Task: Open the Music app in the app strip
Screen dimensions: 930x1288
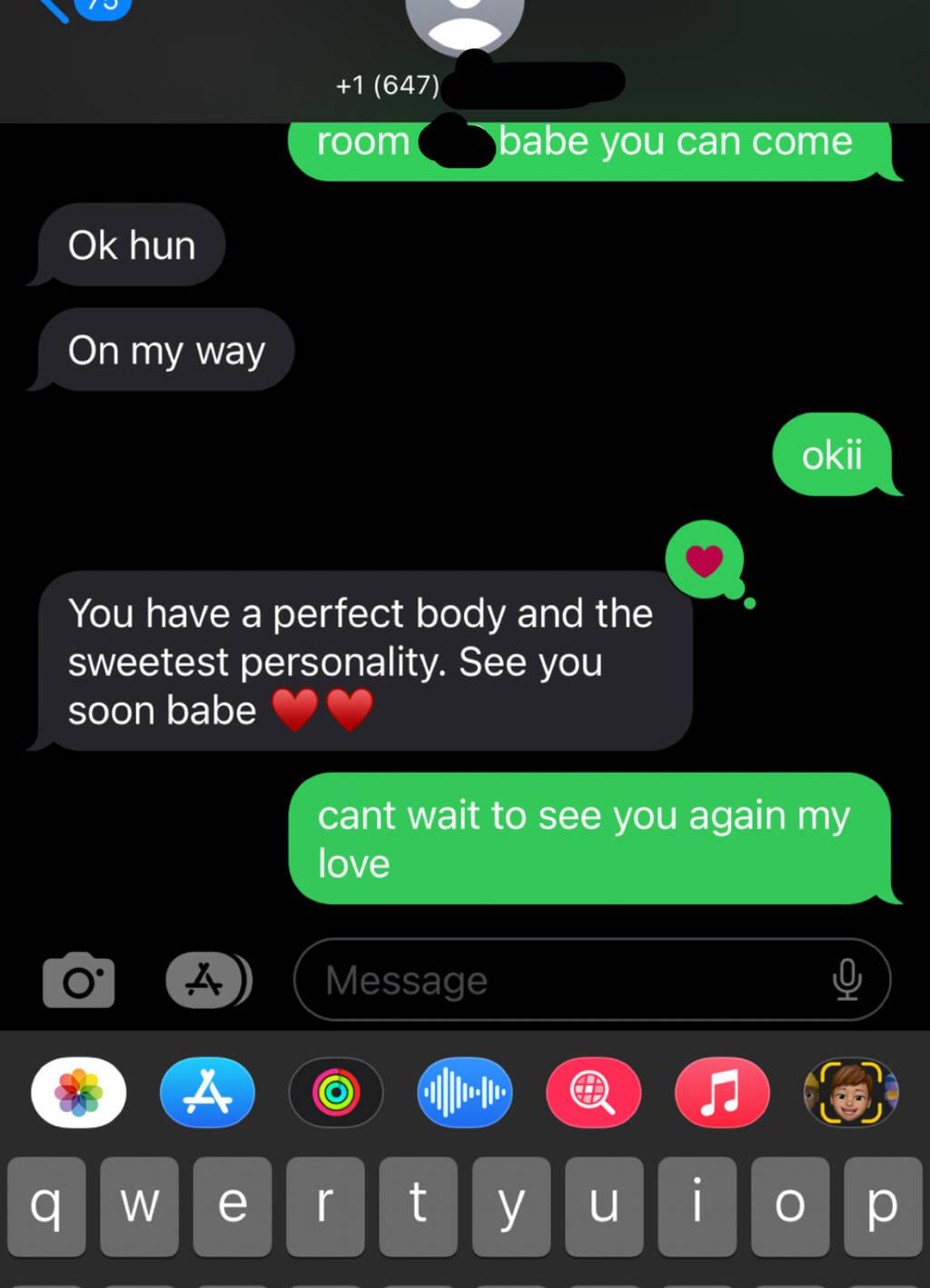Action: [x=722, y=1093]
